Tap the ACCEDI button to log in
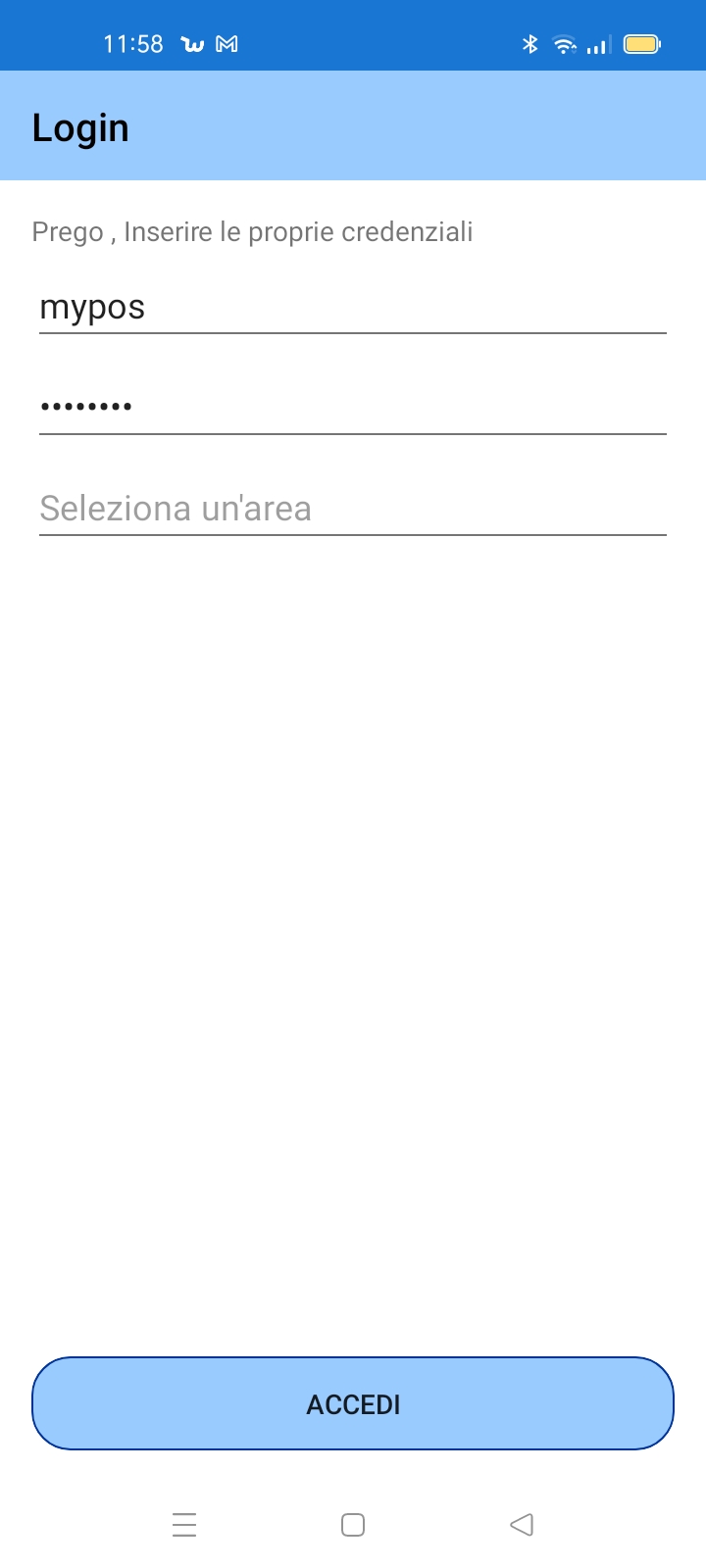 click(353, 1403)
